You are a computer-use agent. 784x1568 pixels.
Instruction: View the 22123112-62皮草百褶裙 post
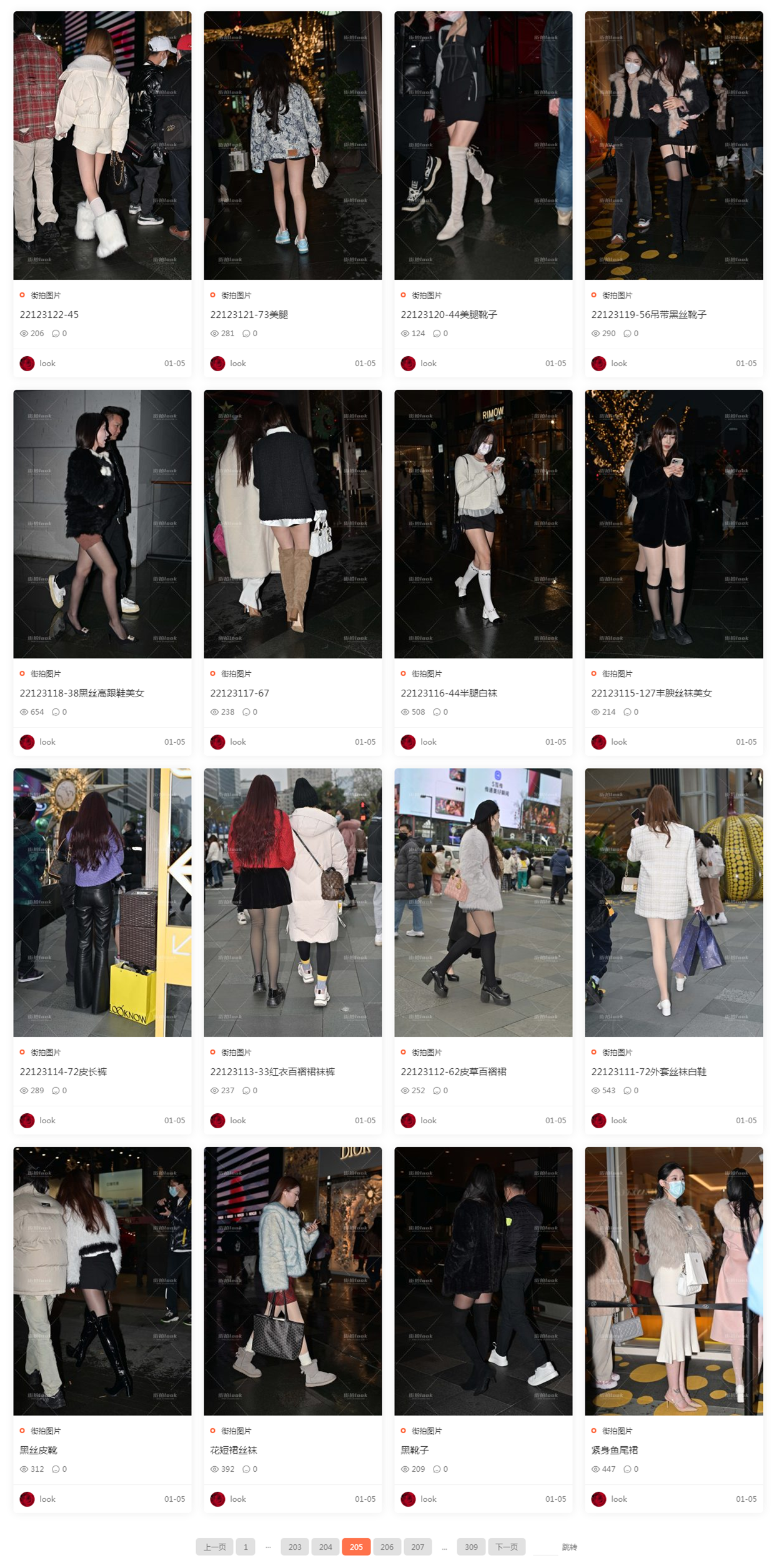pyautogui.click(x=453, y=1071)
